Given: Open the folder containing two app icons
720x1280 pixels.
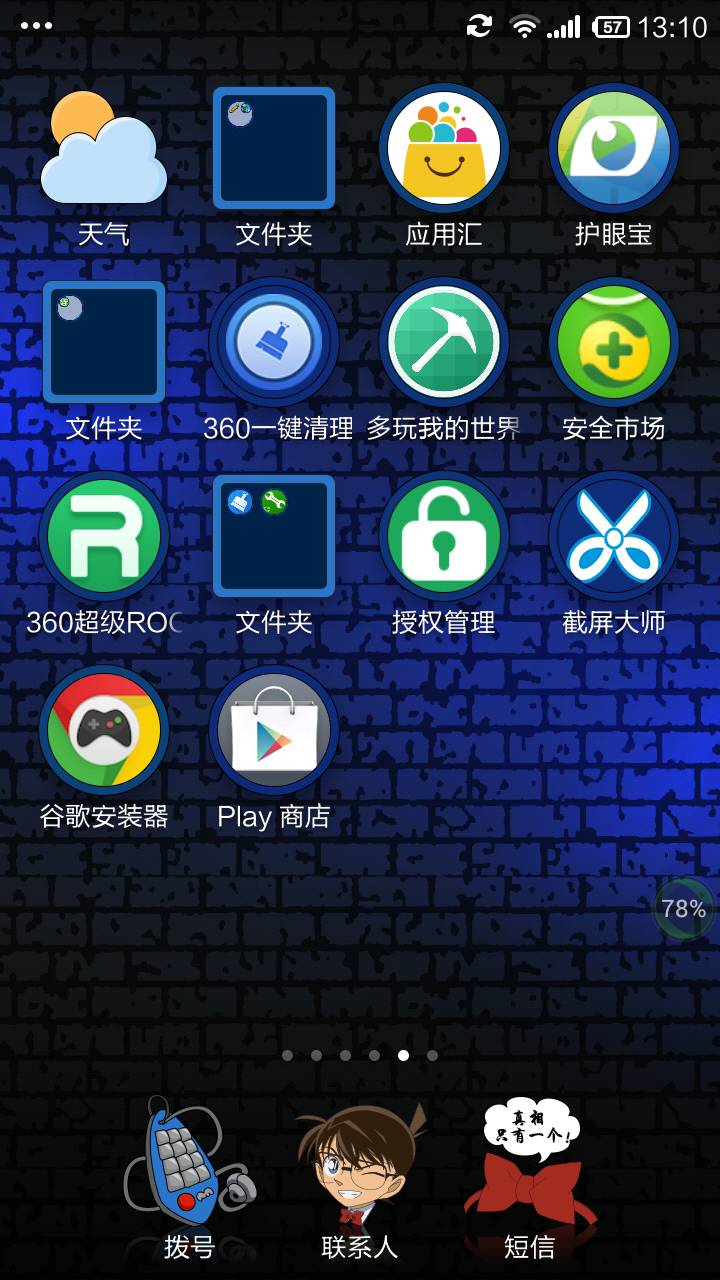Looking at the screenshot, I should tap(273, 537).
